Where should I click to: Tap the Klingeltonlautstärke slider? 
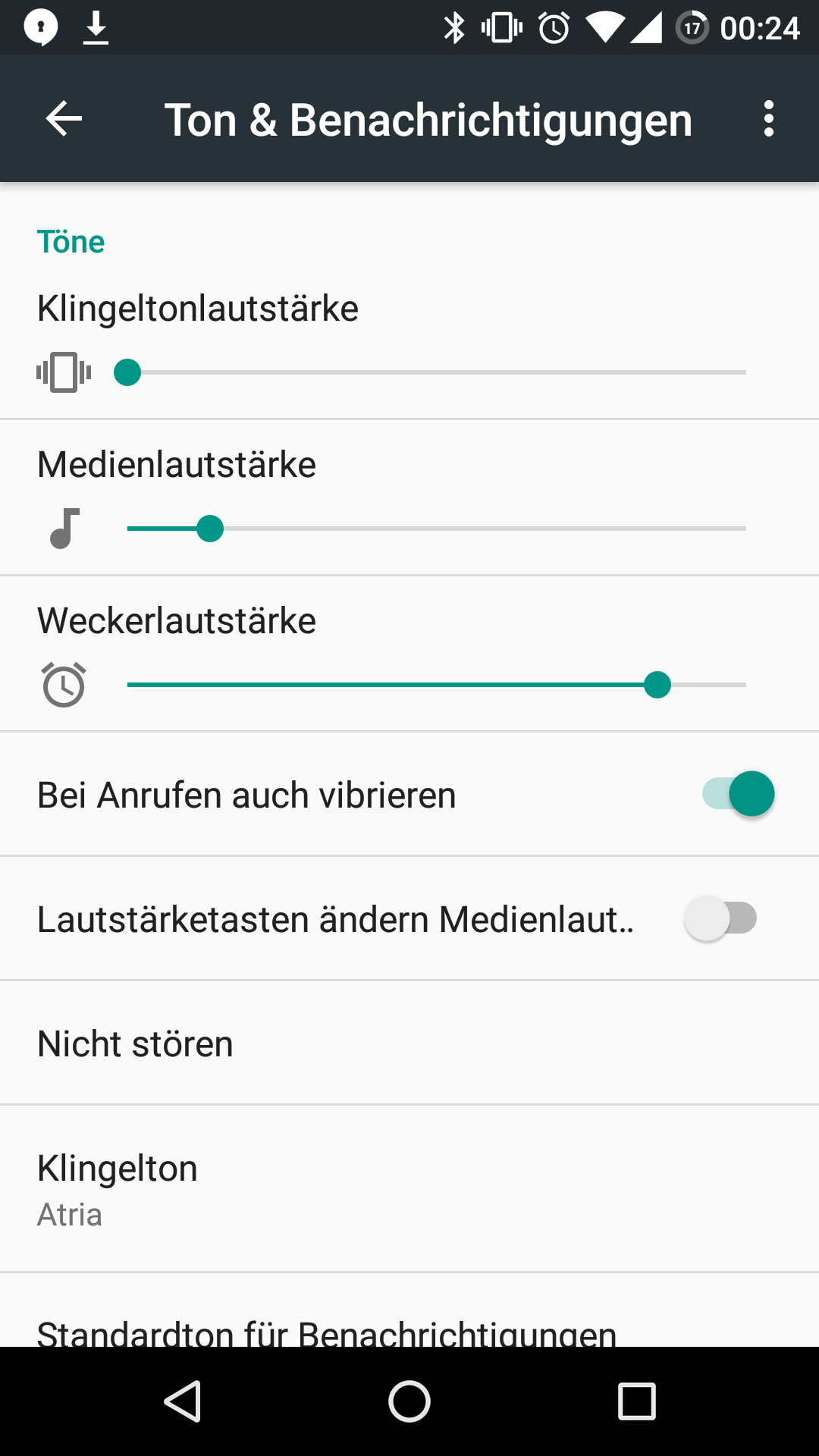[436, 372]
